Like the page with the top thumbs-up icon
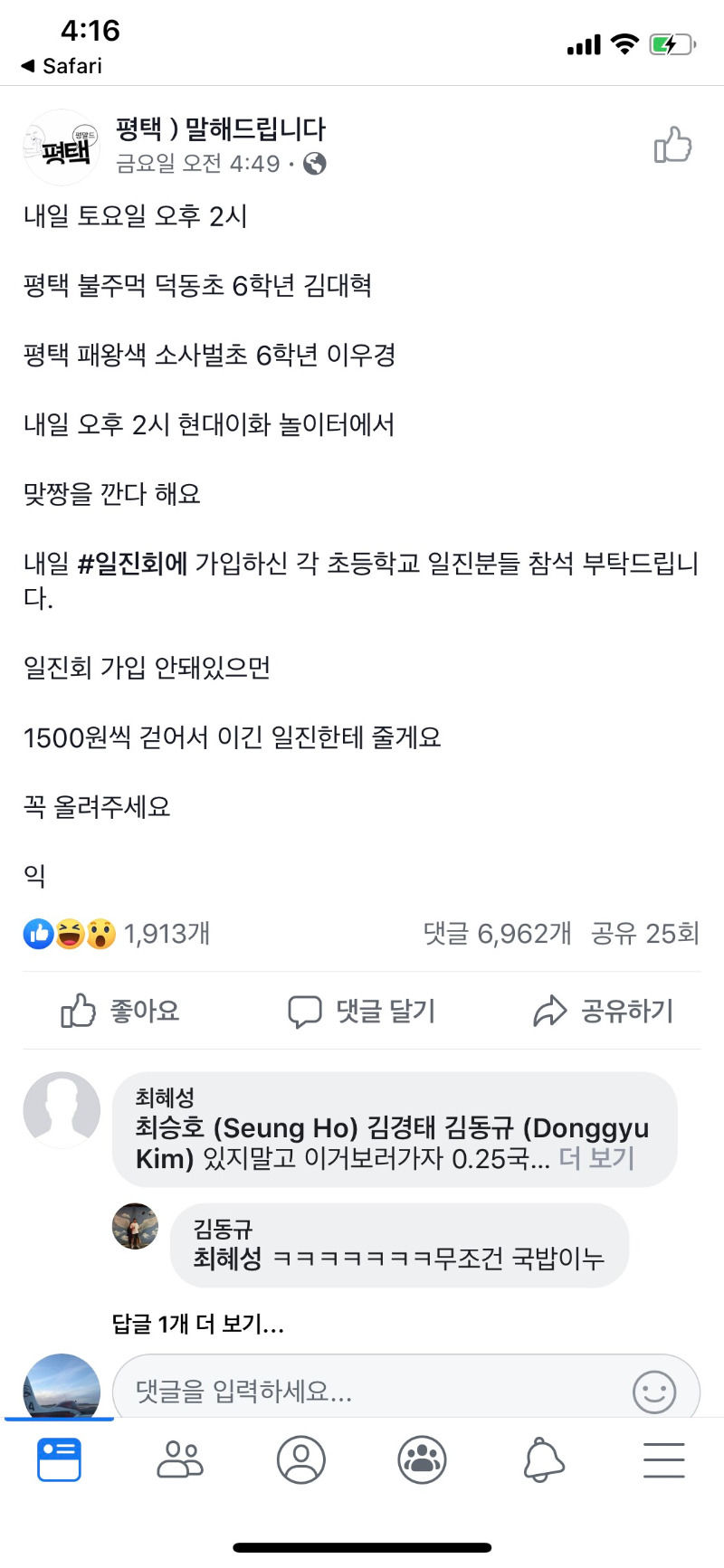This screenshot has width=724, height=1568. click(x=672, y=145)
